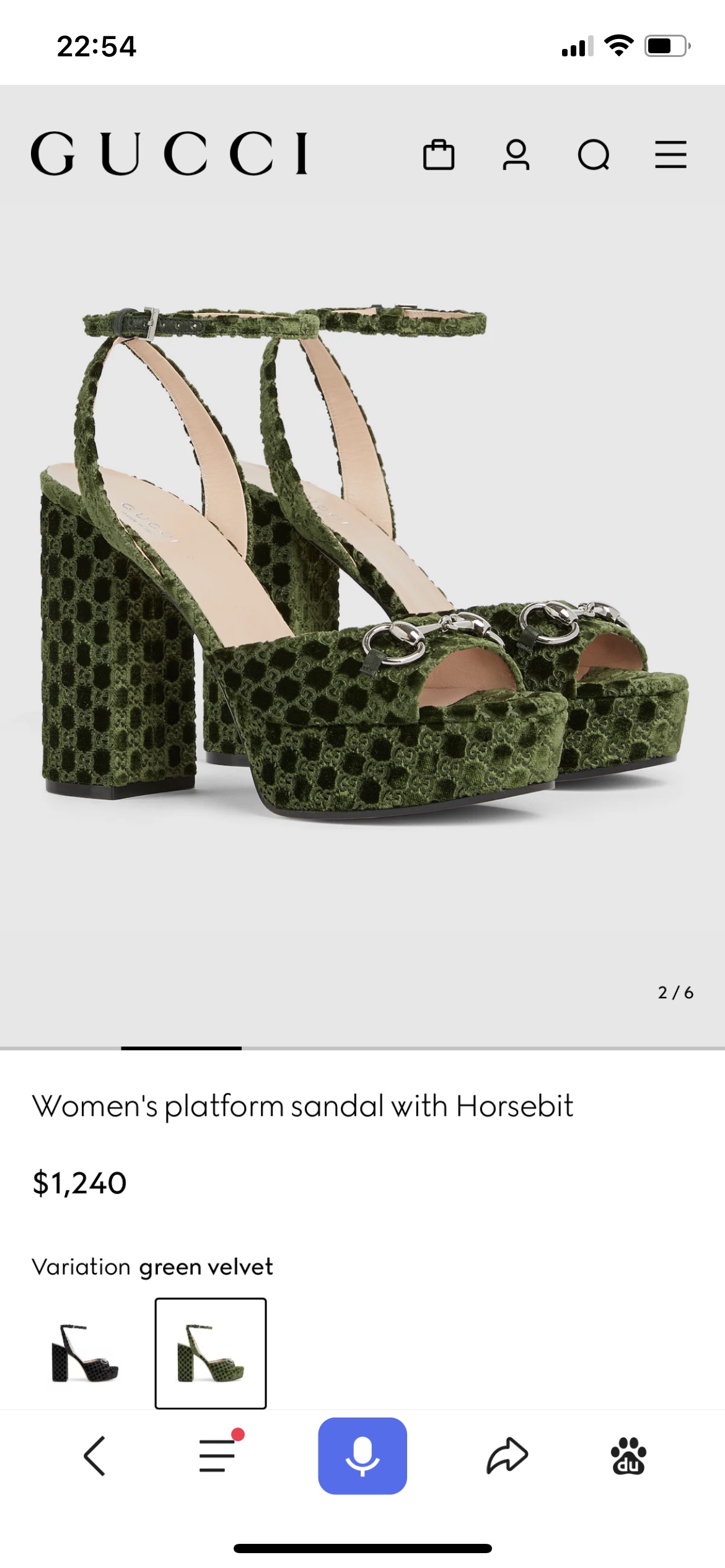Open the shopping bag
This screenshot has width=725, height=1568.
[438, 154]
